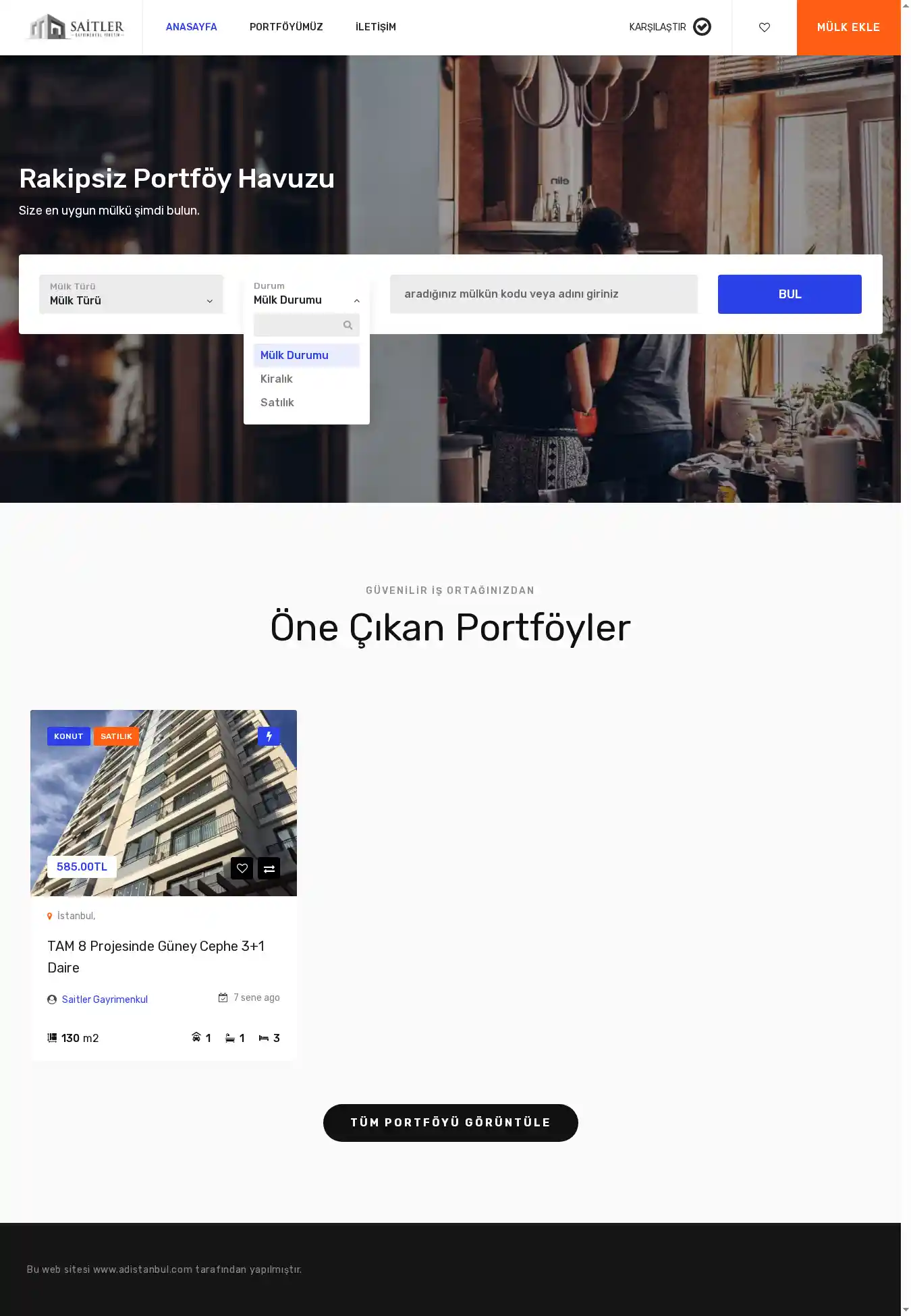
Task: Expand the Mülk Türü dropdown
Action: click(x=131, y=294)
